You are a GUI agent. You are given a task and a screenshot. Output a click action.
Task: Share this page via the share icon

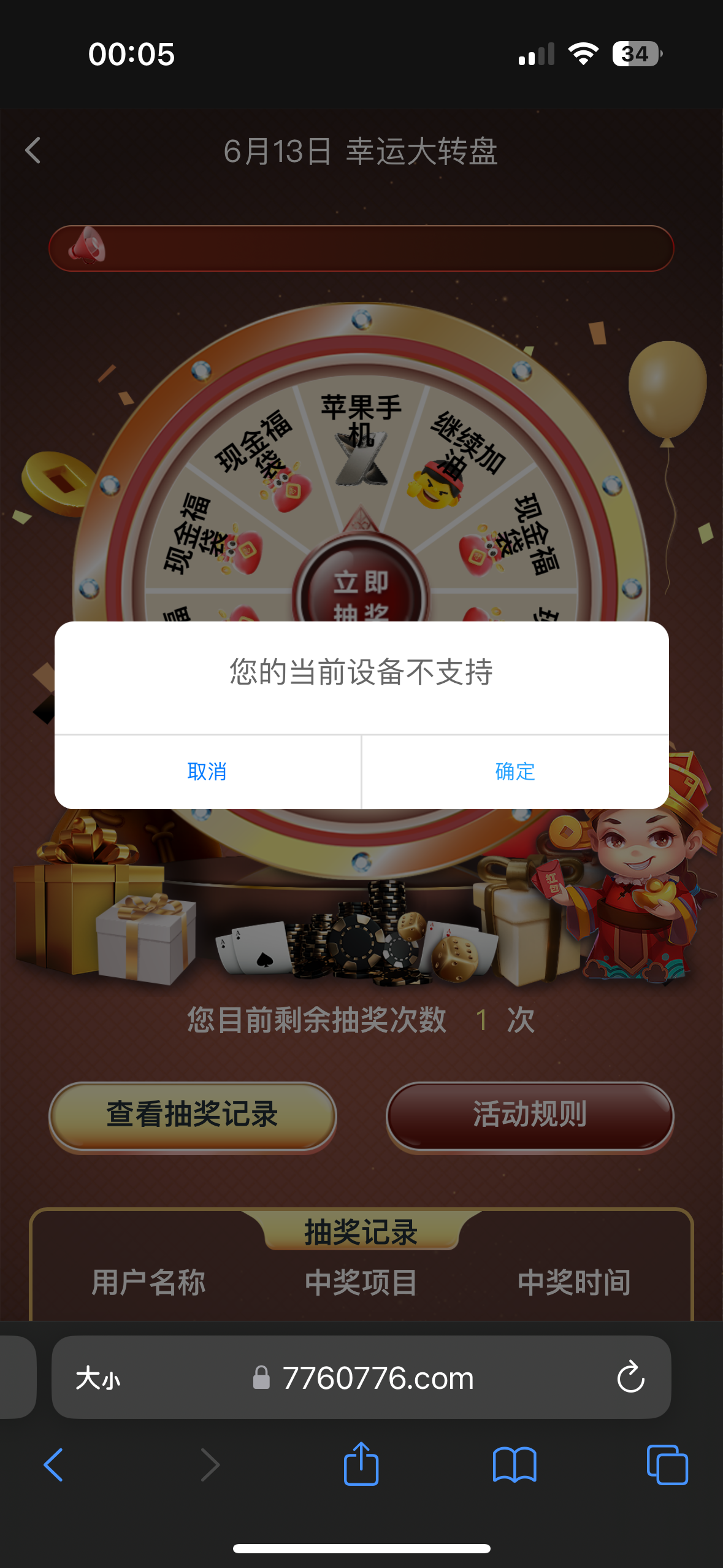(361, 1464)
